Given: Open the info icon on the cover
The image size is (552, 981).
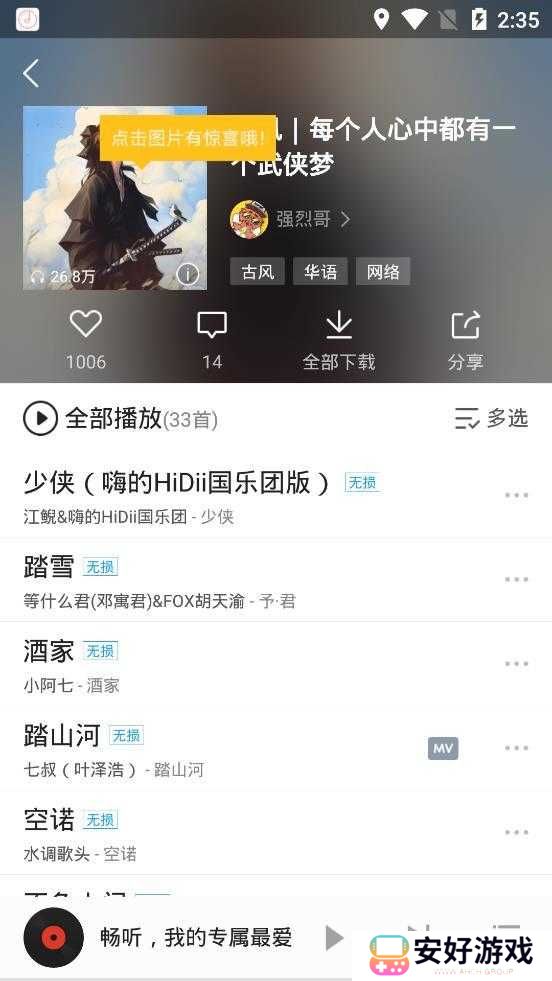Looking at the screenshot, I should click(x=188, y=273).
